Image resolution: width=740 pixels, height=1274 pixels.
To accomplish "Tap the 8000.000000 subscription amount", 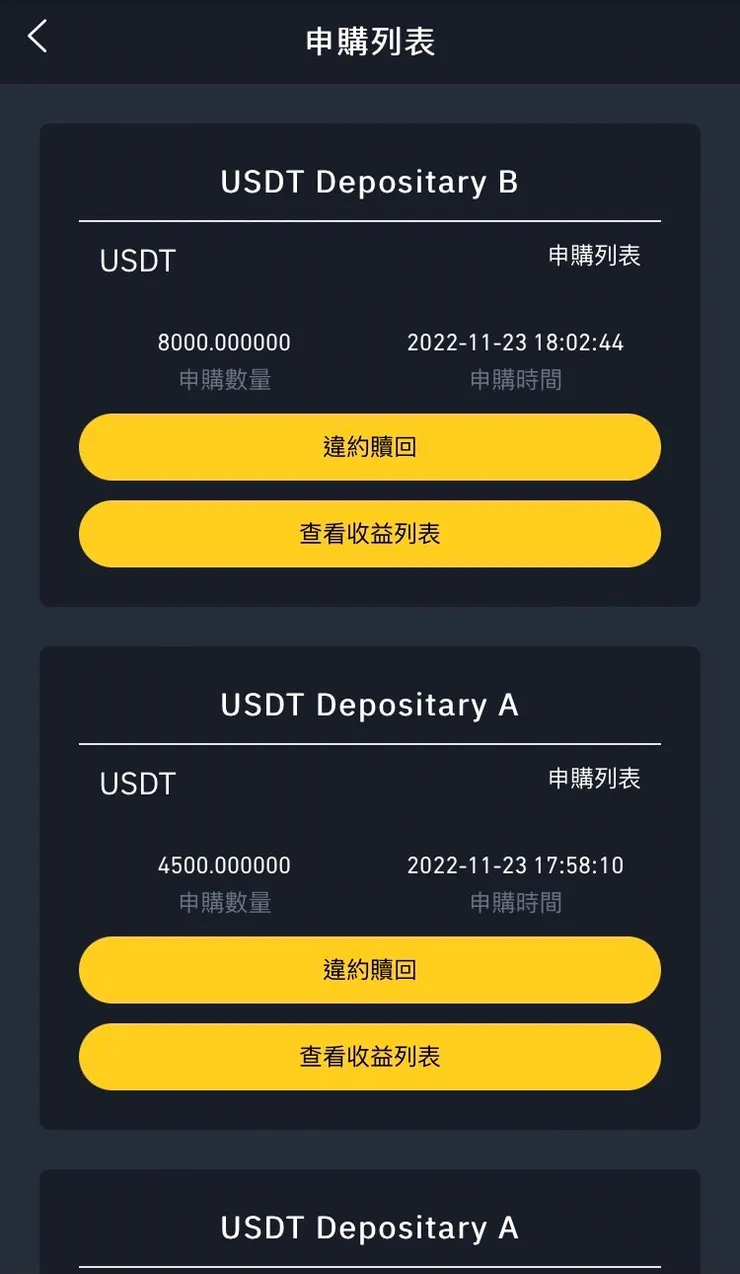I will (x=224, y=342).
